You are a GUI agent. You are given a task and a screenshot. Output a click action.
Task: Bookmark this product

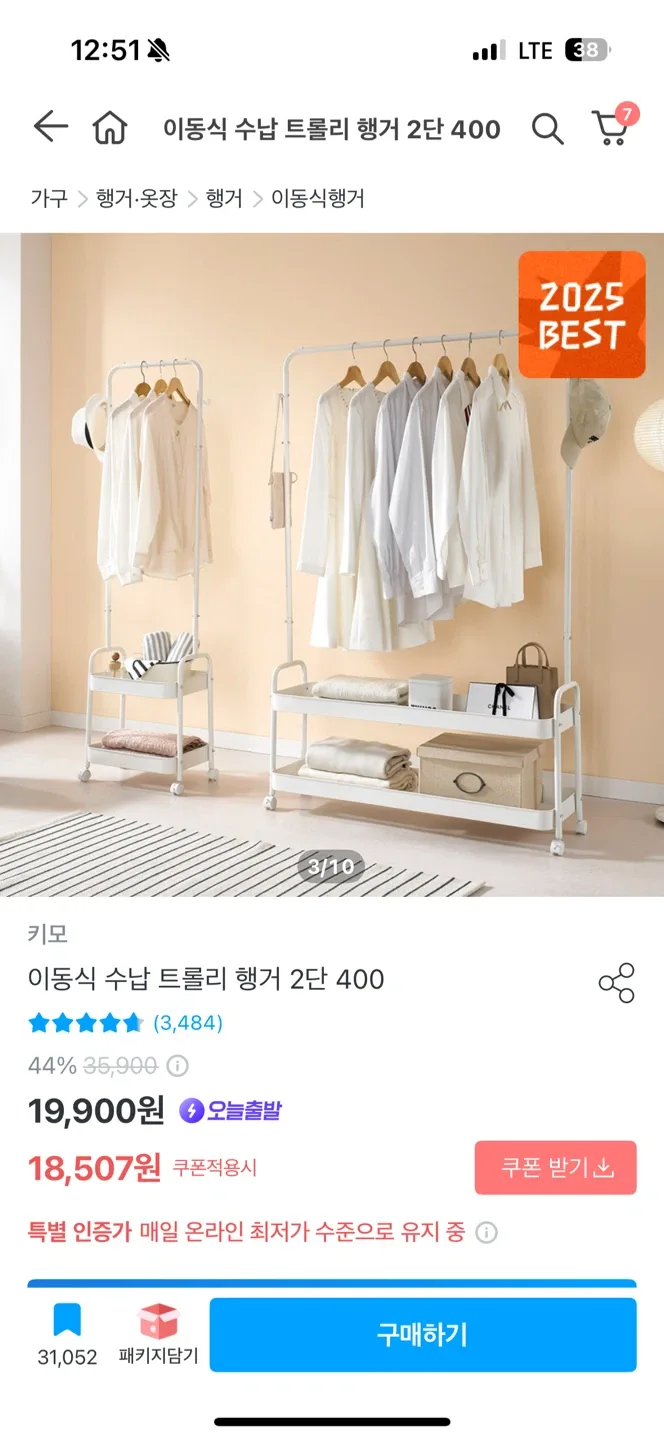tap(67, 1322)
